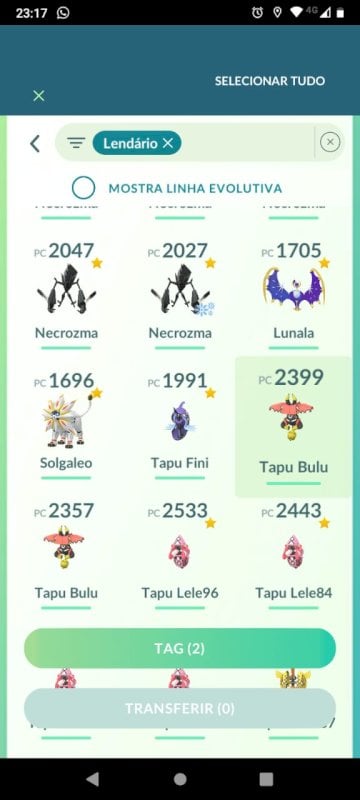This screenshot has height=800, width=360.
Task: Open the filter options icon in the search bar
Action: point(76,143)
